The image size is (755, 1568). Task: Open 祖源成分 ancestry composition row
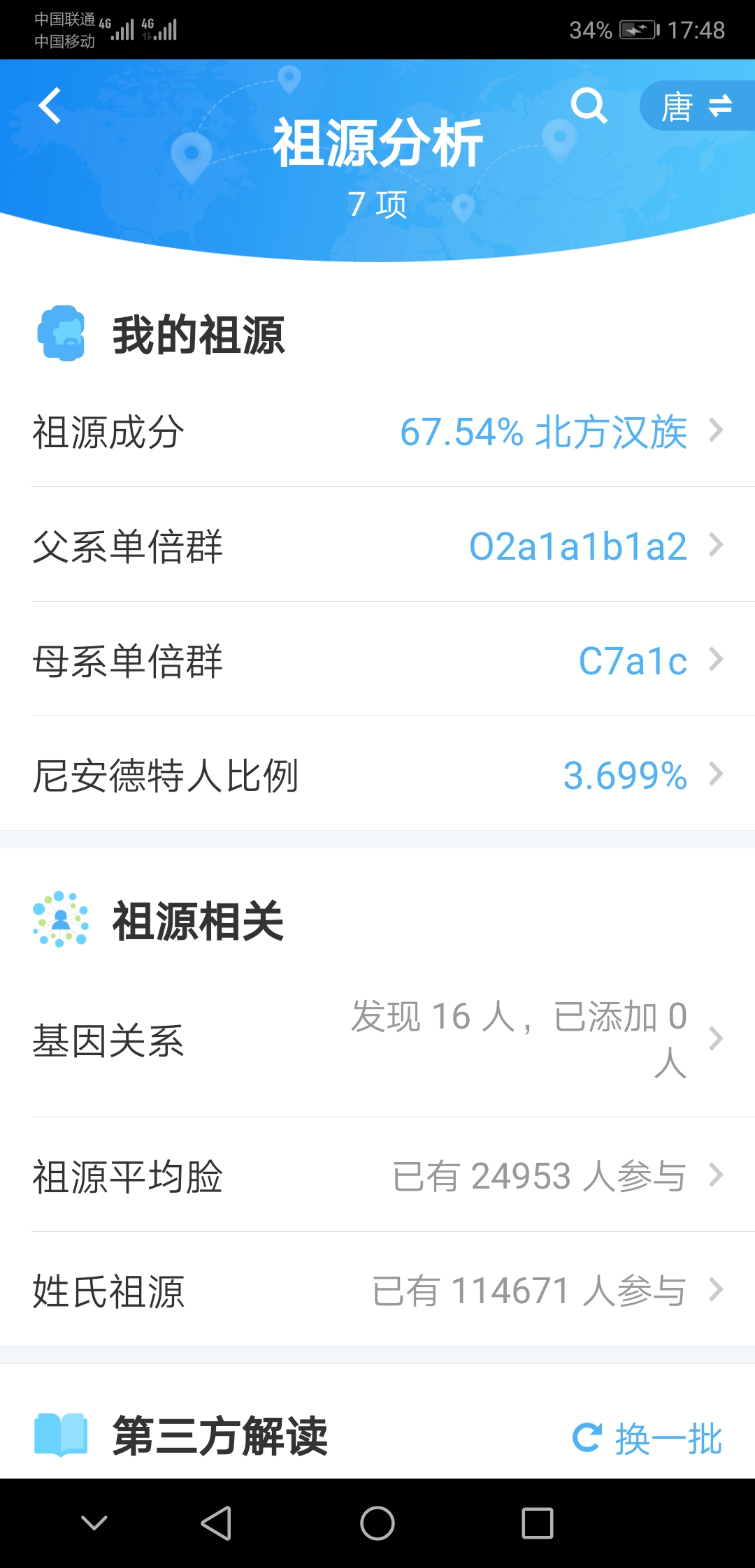pos(377,430)
